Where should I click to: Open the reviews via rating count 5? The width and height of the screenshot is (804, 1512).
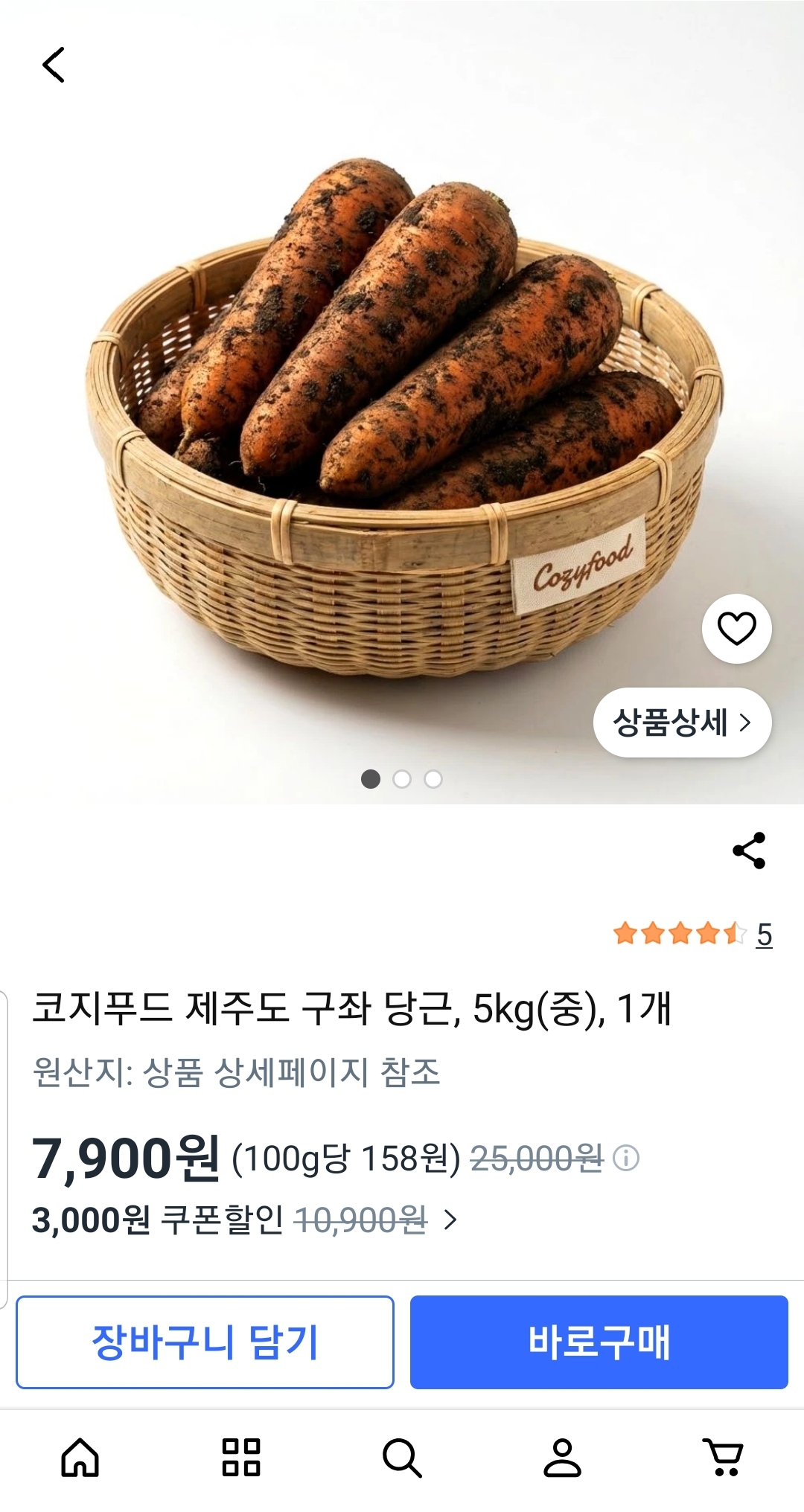click(x=764, y=934)
